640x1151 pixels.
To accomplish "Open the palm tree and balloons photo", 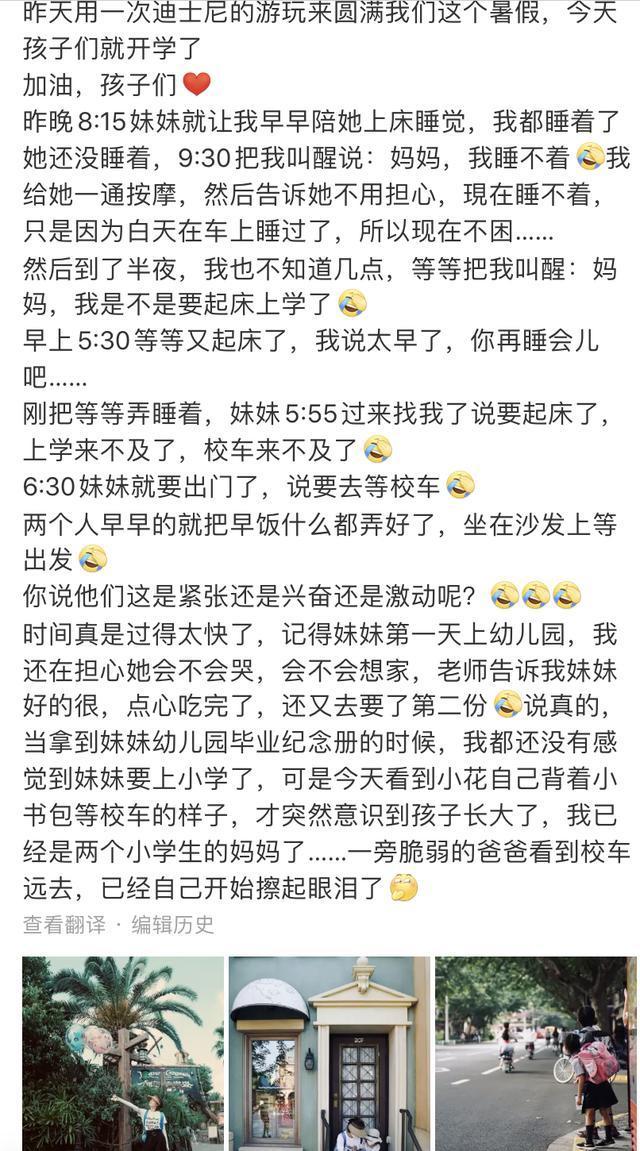I will pos(123,1053).
